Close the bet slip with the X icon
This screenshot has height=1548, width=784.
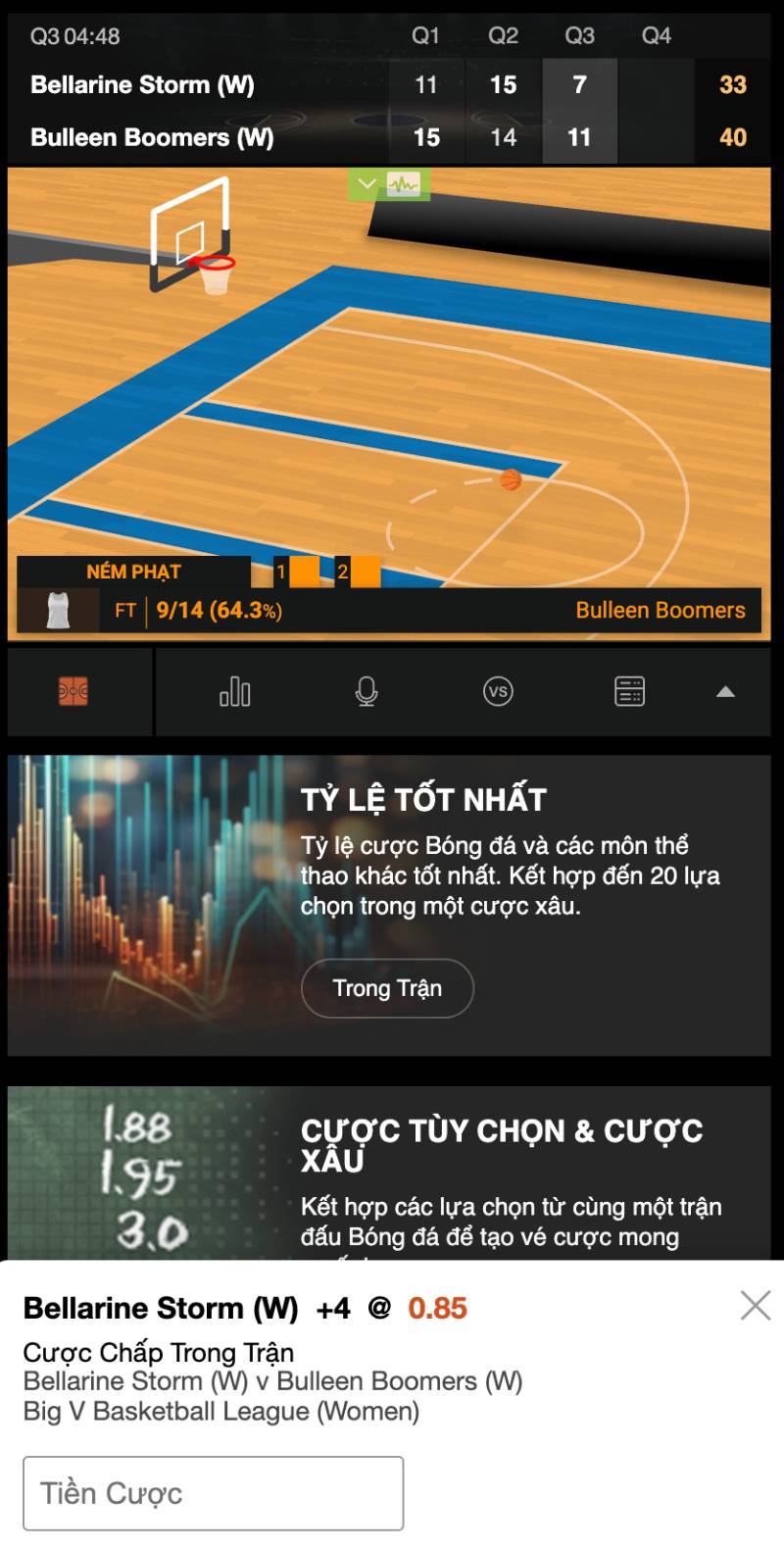pyautogui.click(x=754, y=1306)
